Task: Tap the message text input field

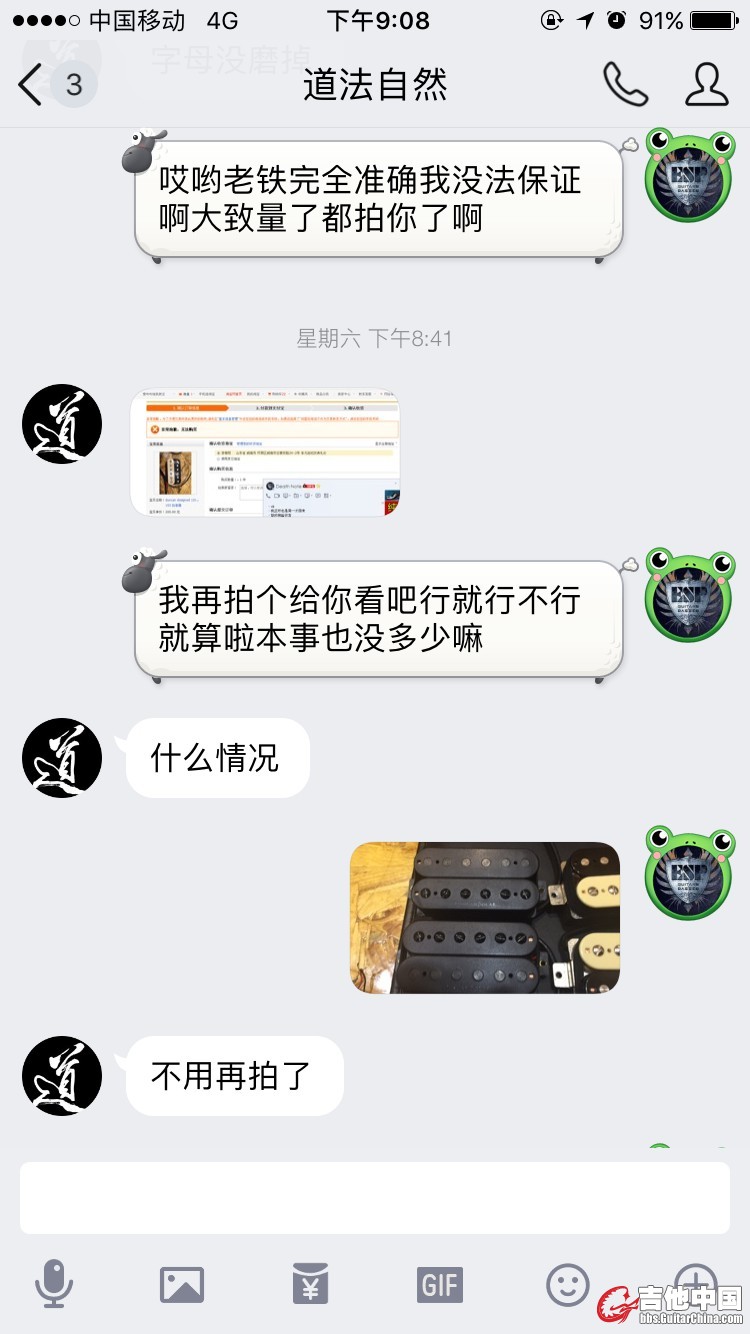Action: (x=374, y=1197)
